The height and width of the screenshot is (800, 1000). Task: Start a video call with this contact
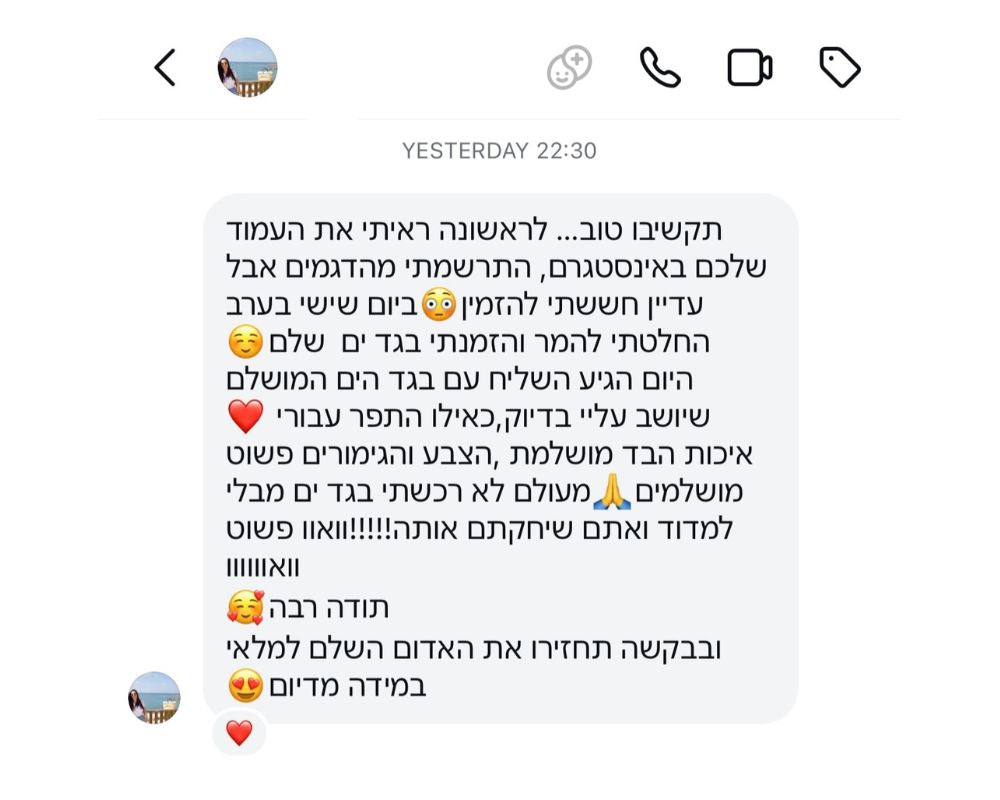(x=749, y=68)
